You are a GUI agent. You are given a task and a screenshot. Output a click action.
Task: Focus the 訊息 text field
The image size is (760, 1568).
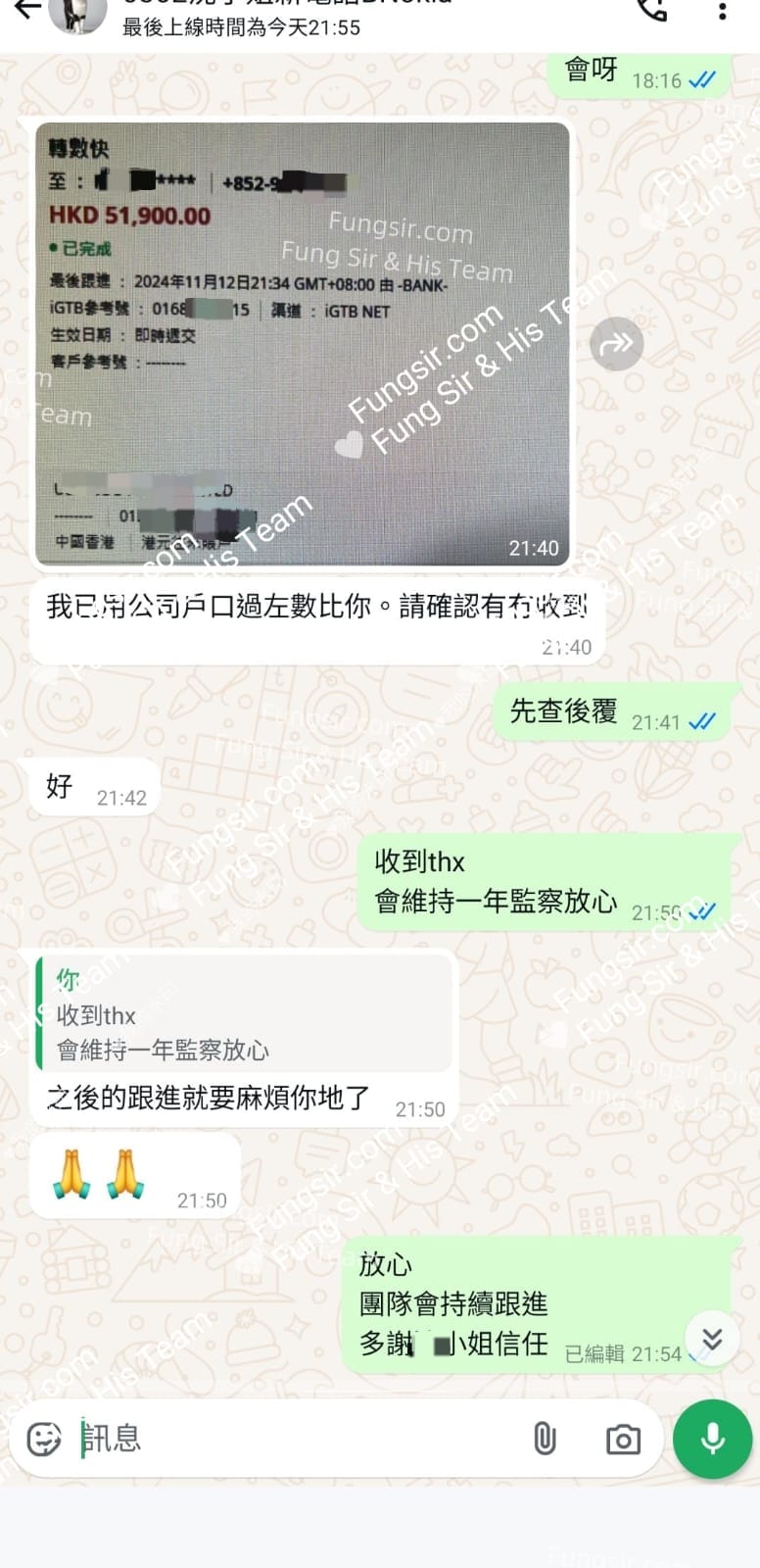[294, 1439]
